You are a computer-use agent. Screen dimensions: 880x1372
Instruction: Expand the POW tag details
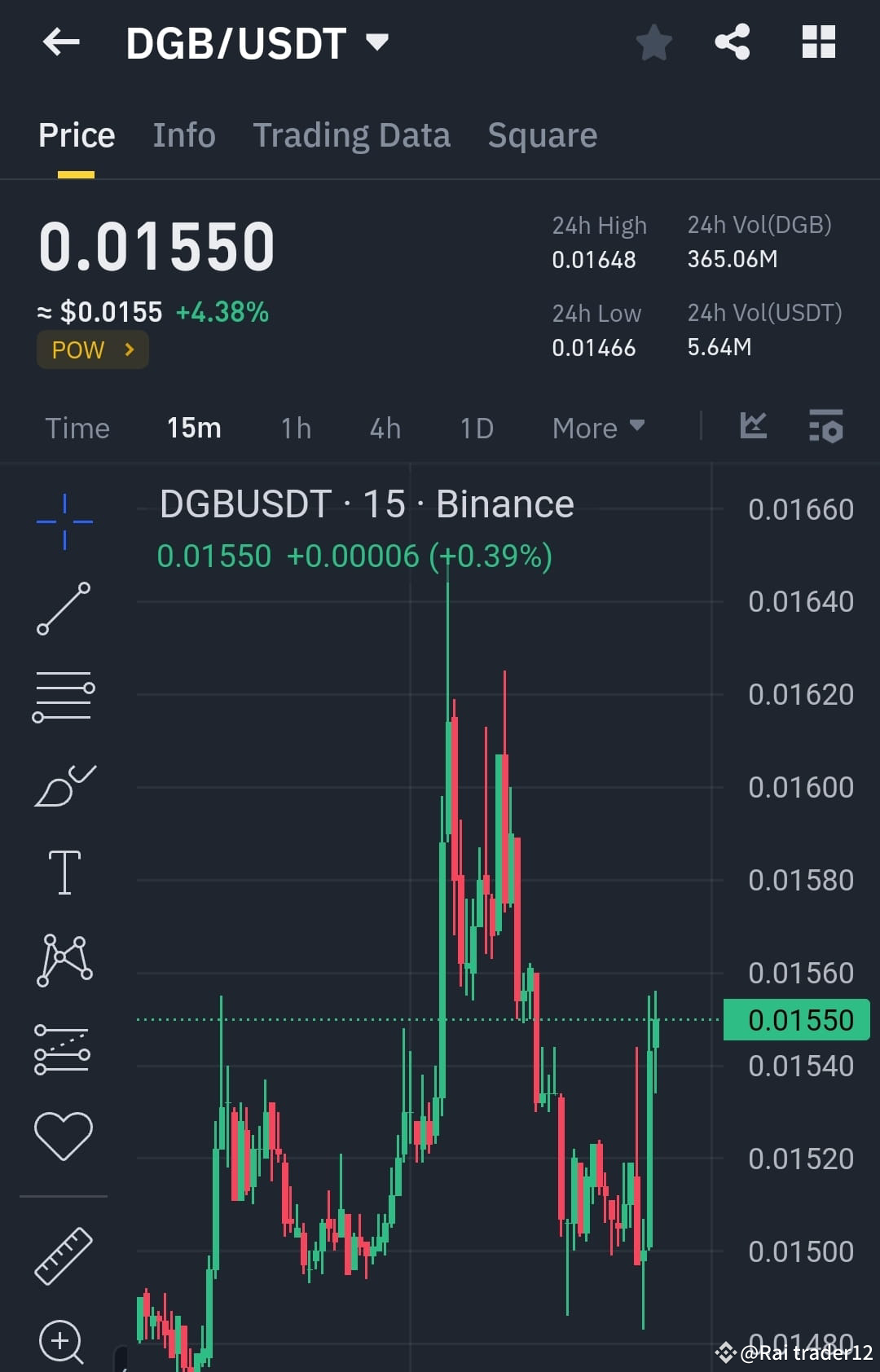click(92, 350)
